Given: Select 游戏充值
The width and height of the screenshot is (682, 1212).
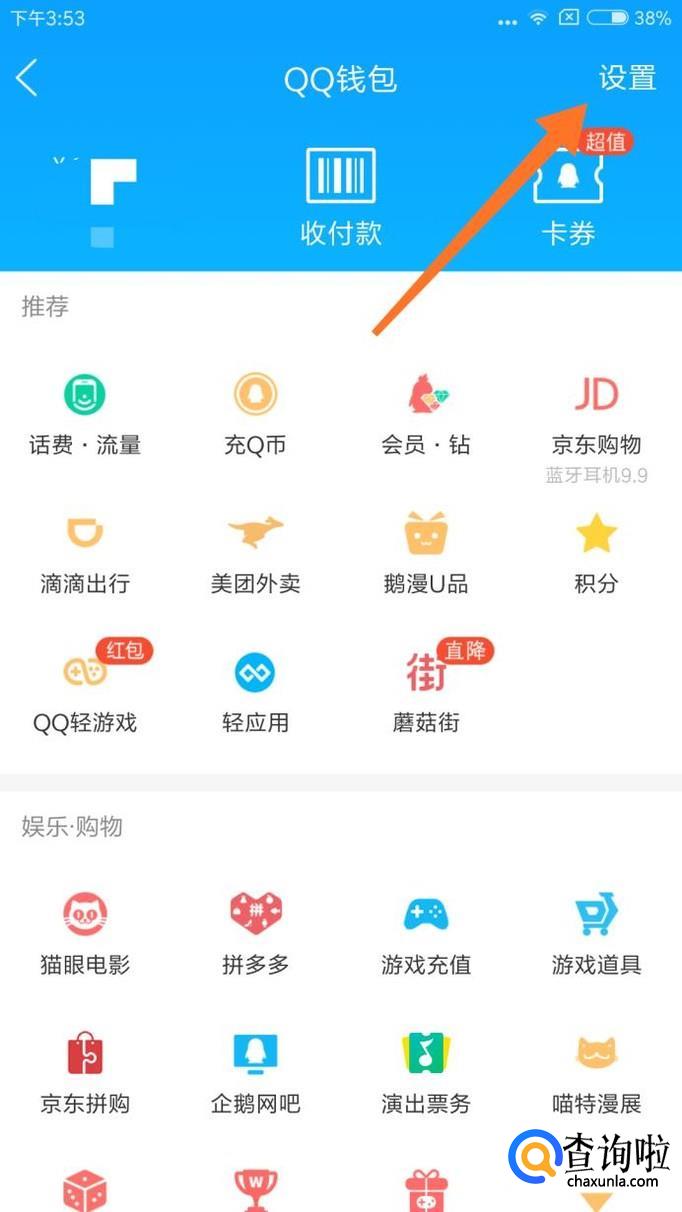Looking at the screenshot, I should pyautogui.click(x=426, y=934).
